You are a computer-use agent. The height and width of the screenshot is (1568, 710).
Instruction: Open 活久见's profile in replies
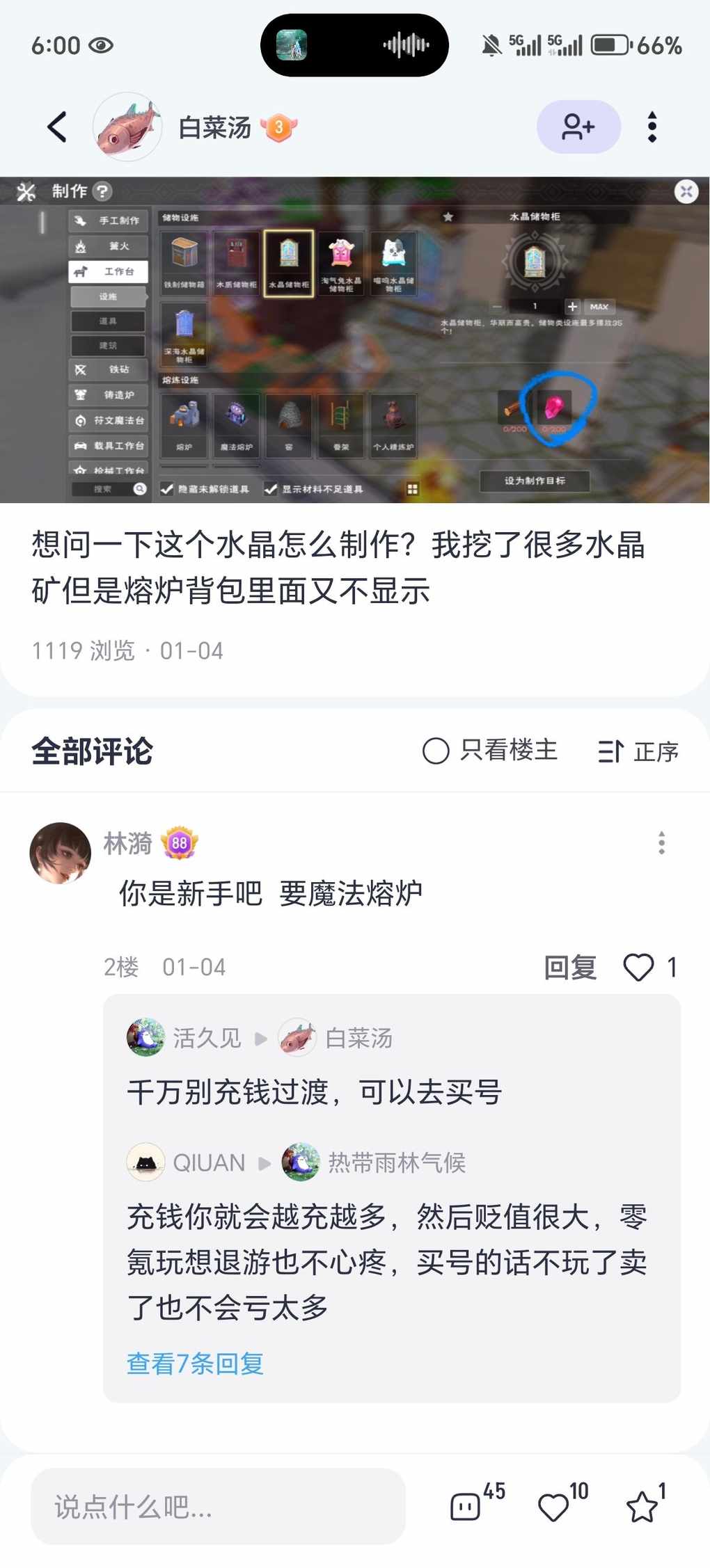(x=145, y=1038)
